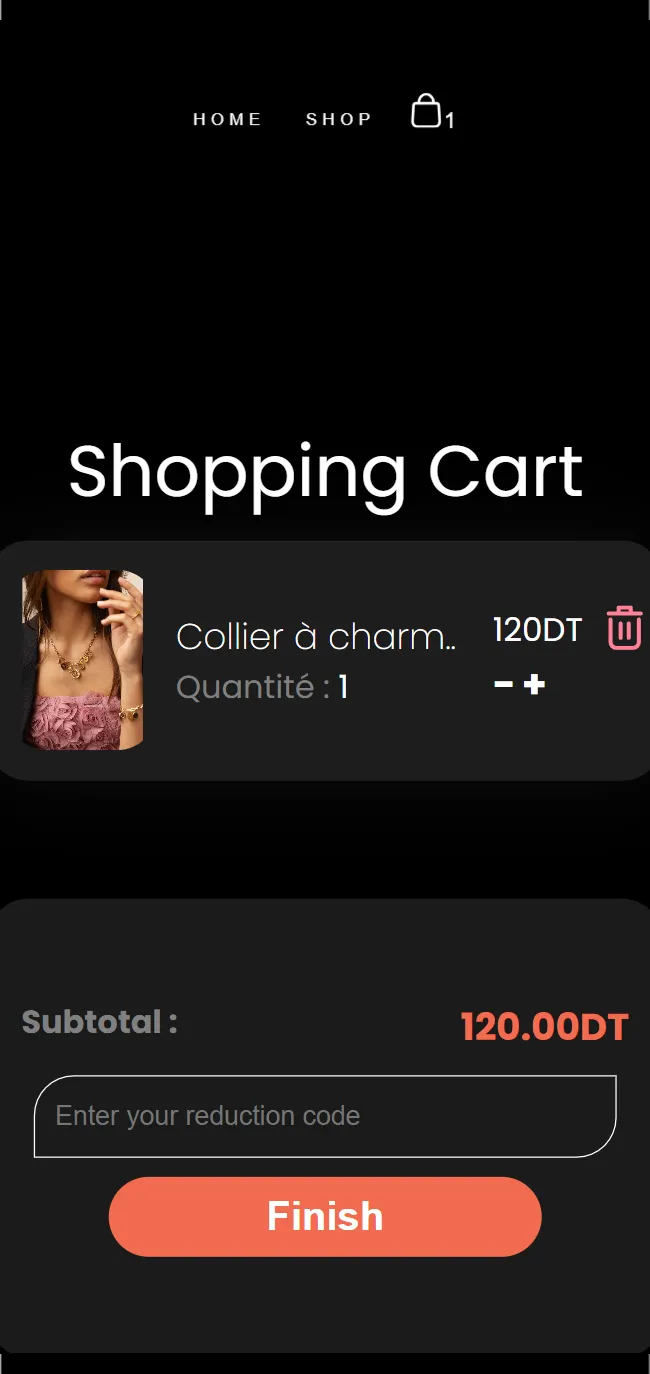Increase quantity with the plus button
This screenshot has width=650, height=1374.
point(535,685)
